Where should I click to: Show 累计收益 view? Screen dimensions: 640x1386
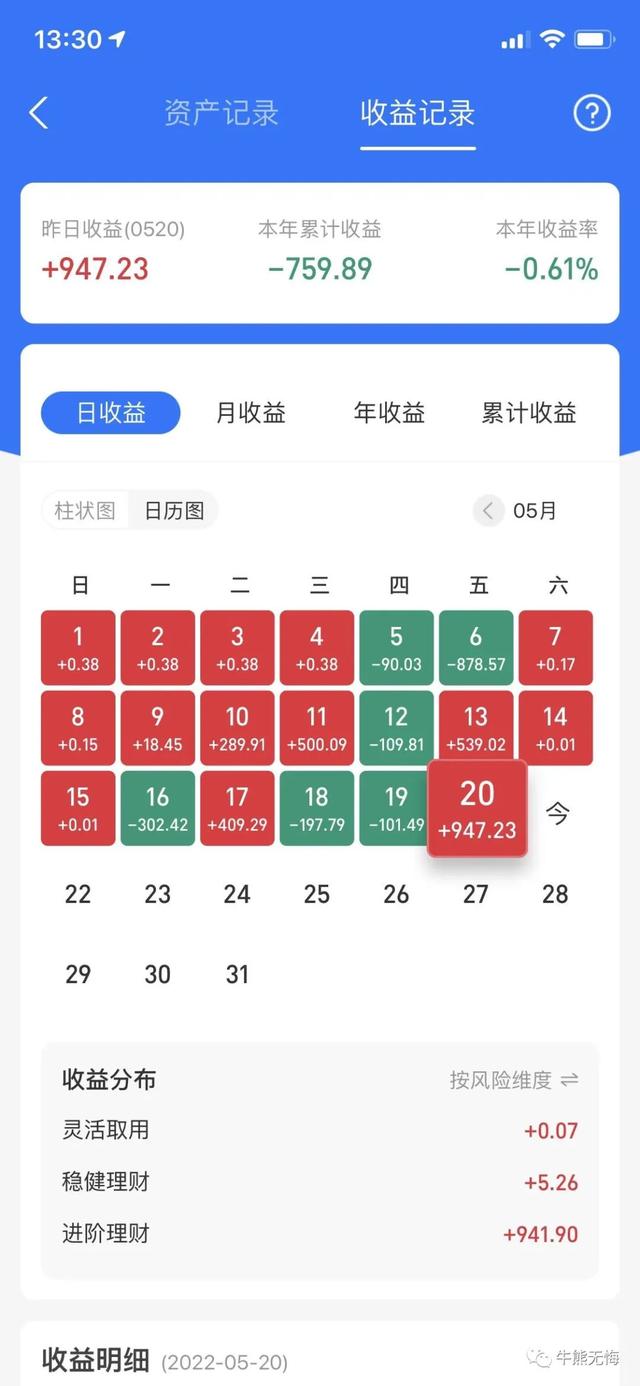tap(528, 413)
